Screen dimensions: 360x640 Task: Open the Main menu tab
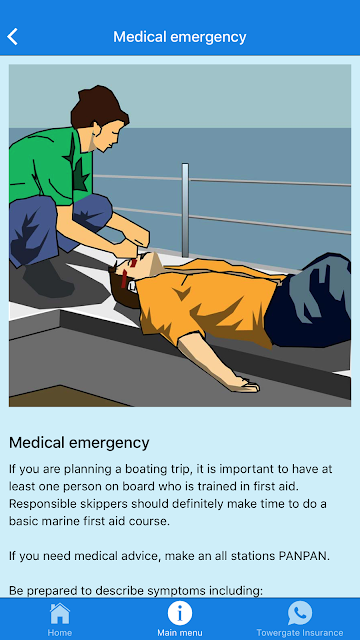[180, 620]
